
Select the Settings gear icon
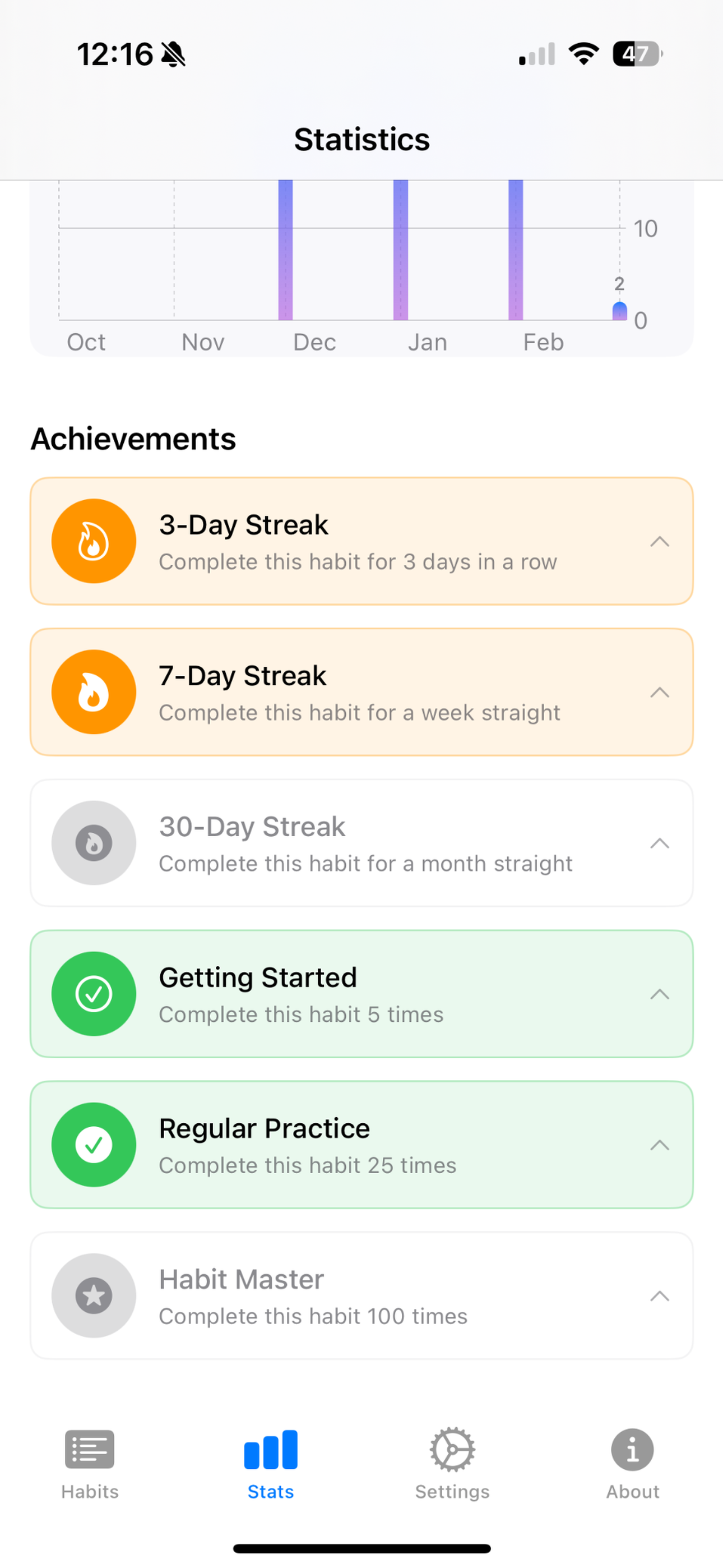click(x=452, y=1450)
